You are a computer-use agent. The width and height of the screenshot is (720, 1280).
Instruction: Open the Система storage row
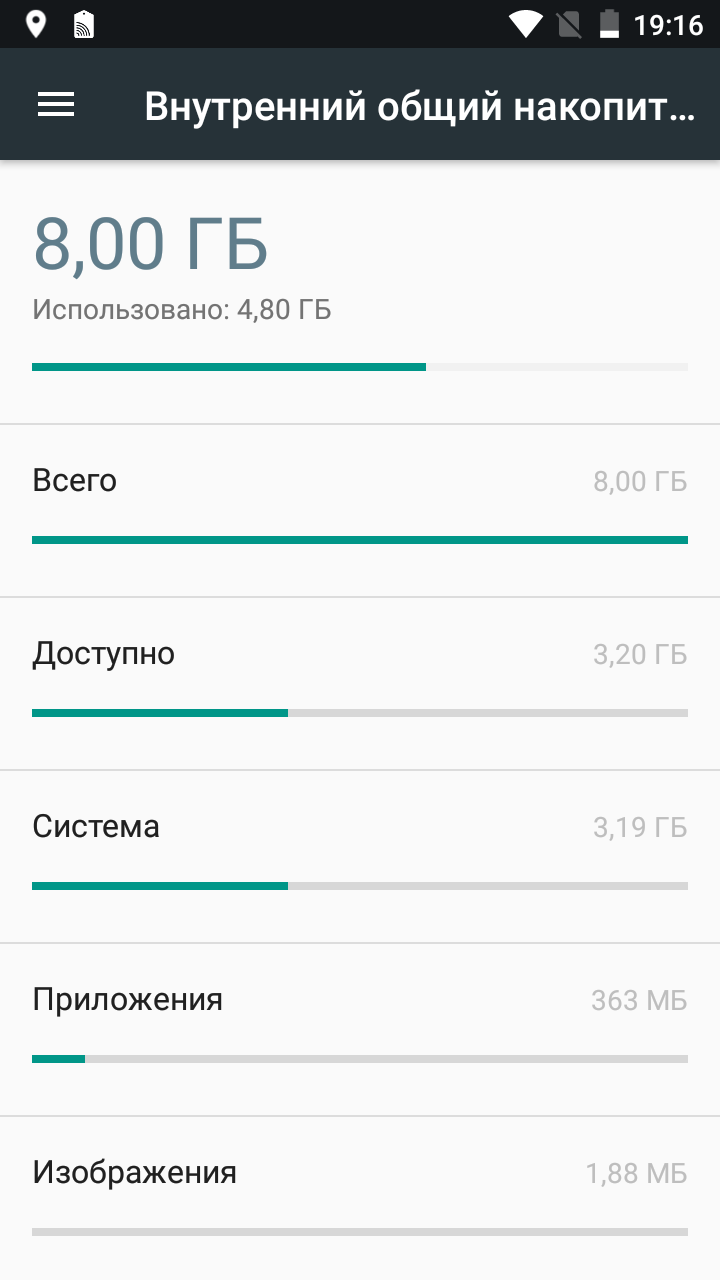[360, 857]
